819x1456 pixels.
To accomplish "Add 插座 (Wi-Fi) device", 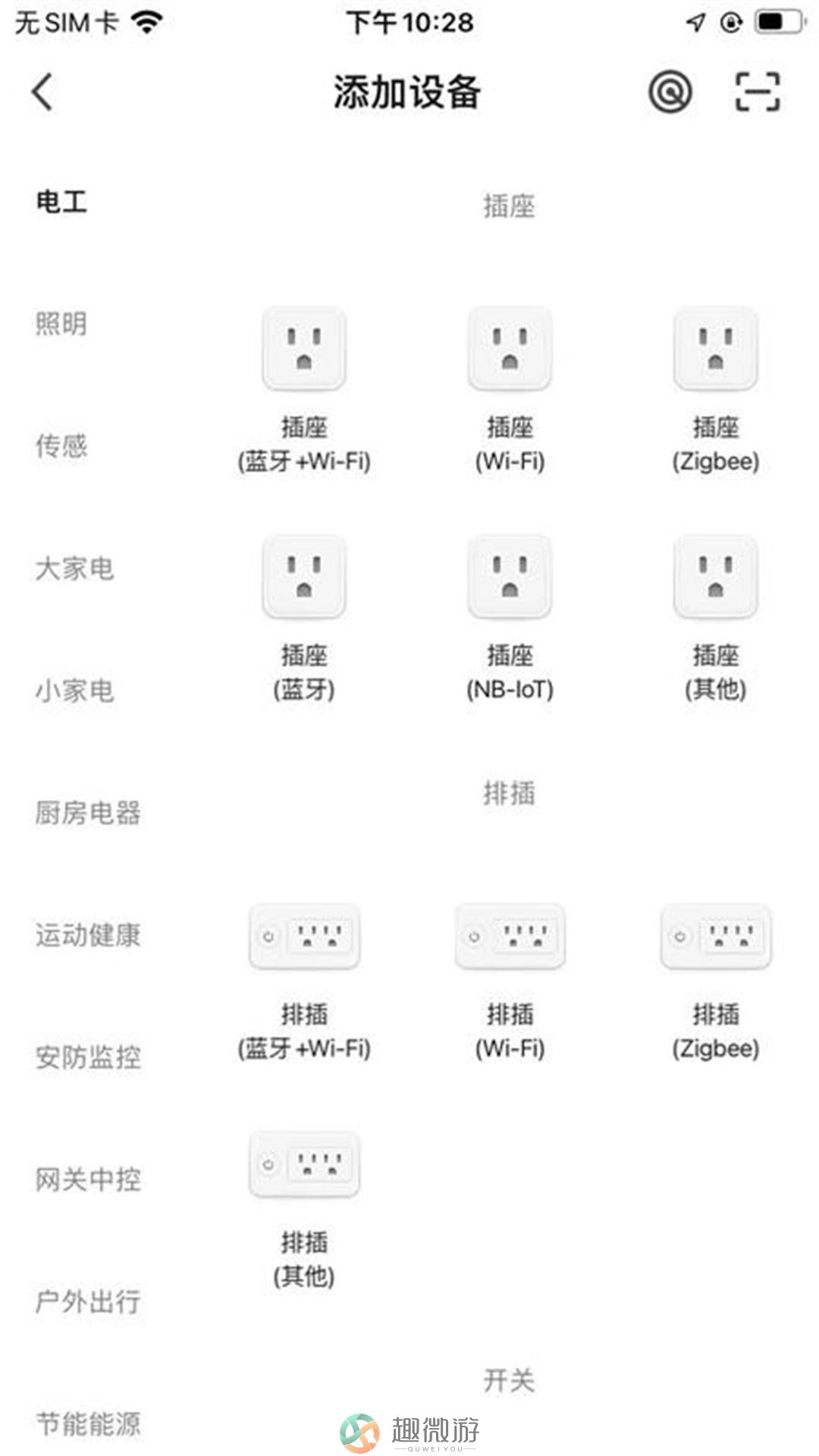I will [510, 391].
